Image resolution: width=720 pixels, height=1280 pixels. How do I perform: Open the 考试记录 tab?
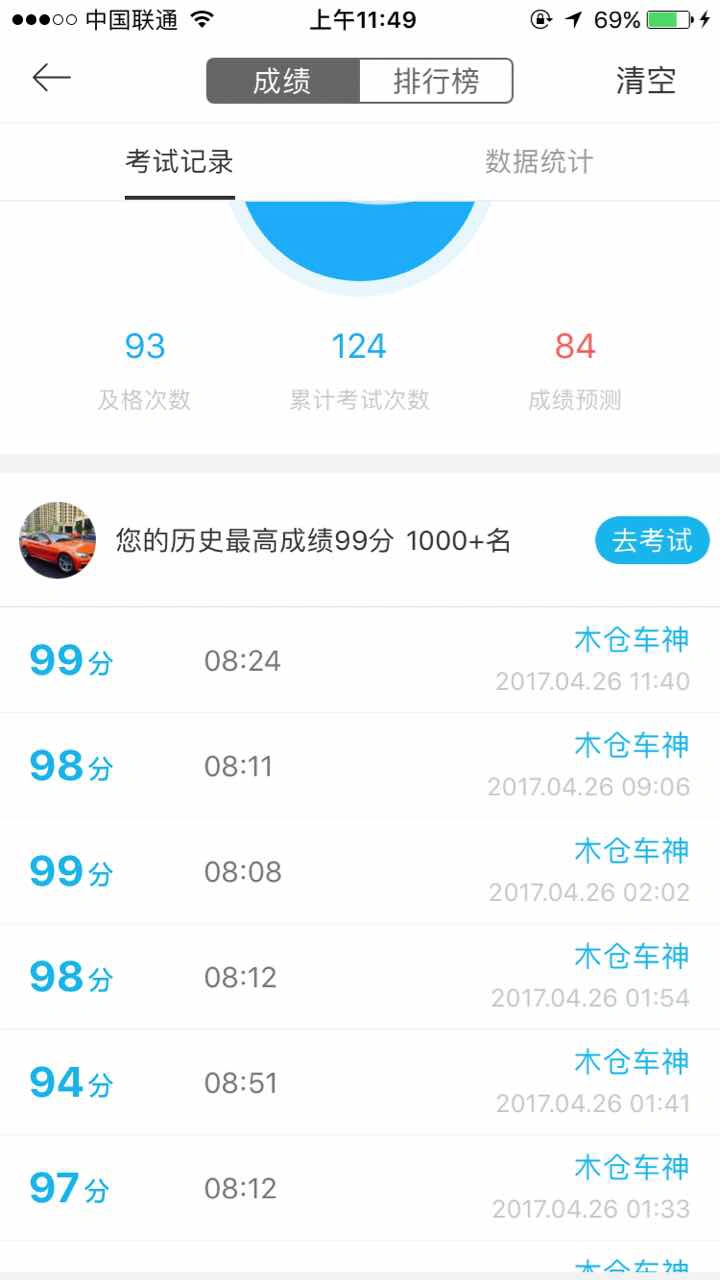pos(180,162)
